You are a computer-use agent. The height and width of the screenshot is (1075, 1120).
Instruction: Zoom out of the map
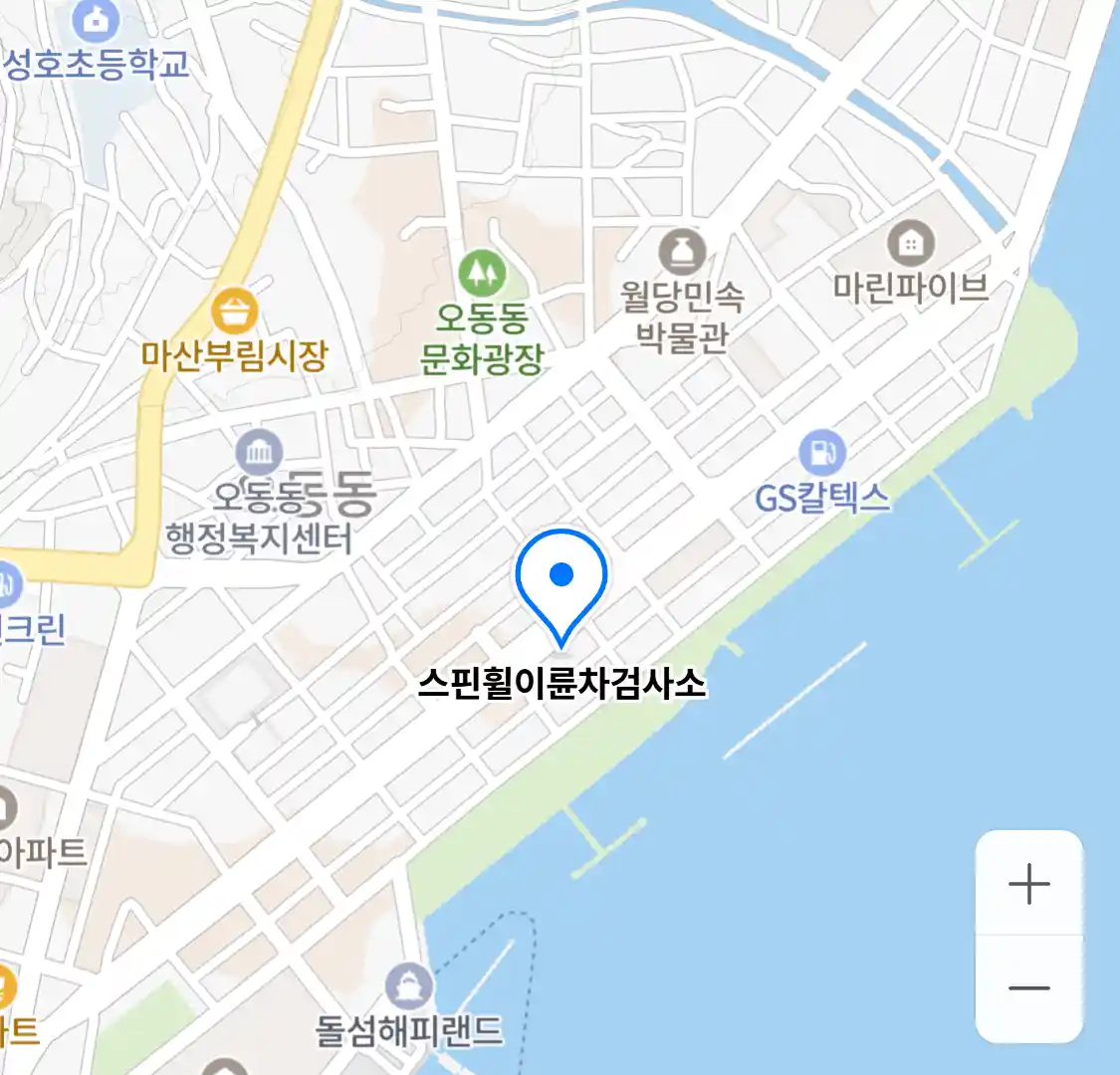pos(1028,988)
